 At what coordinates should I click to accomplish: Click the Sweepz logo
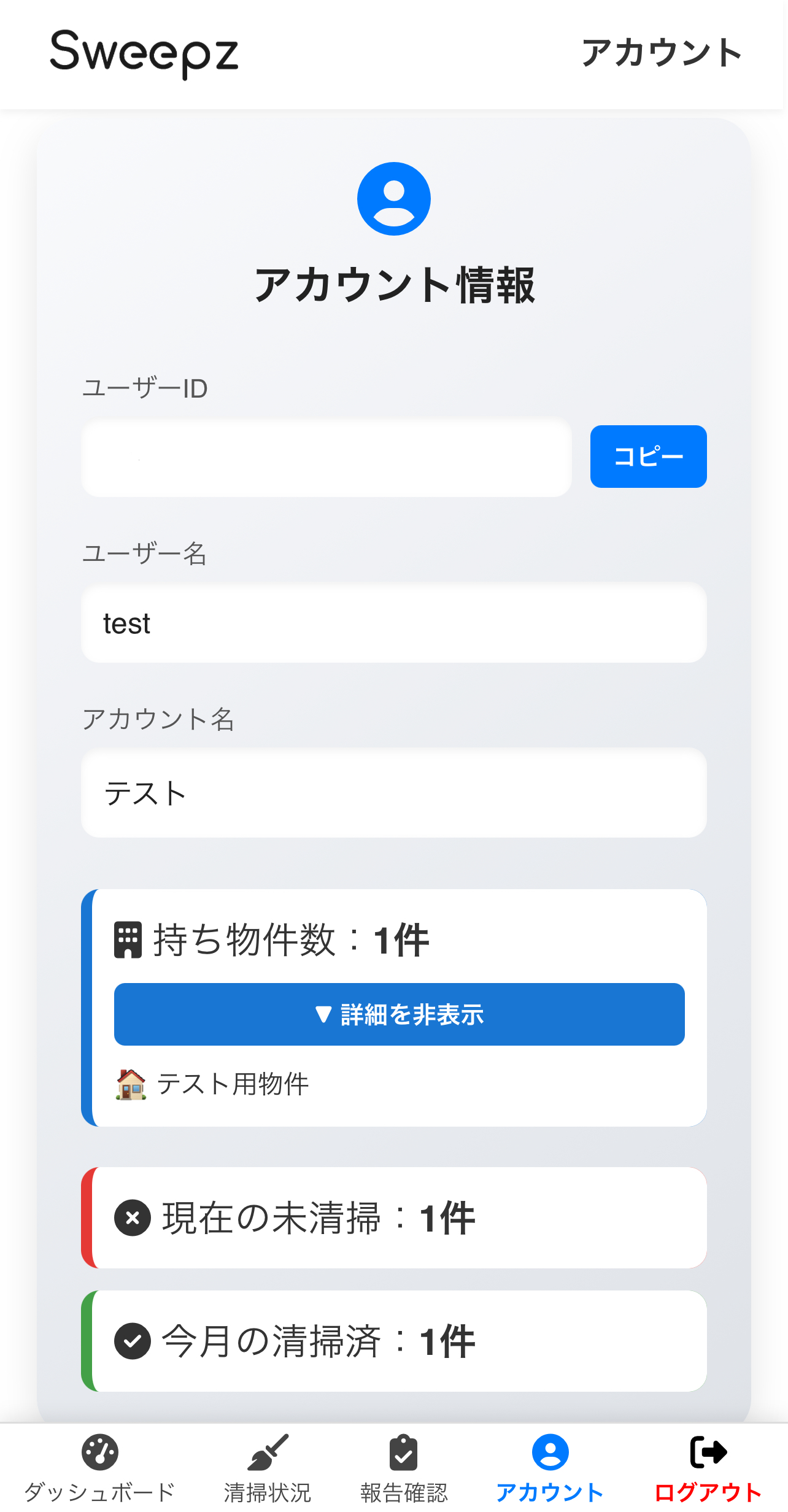tap(145, 55)
